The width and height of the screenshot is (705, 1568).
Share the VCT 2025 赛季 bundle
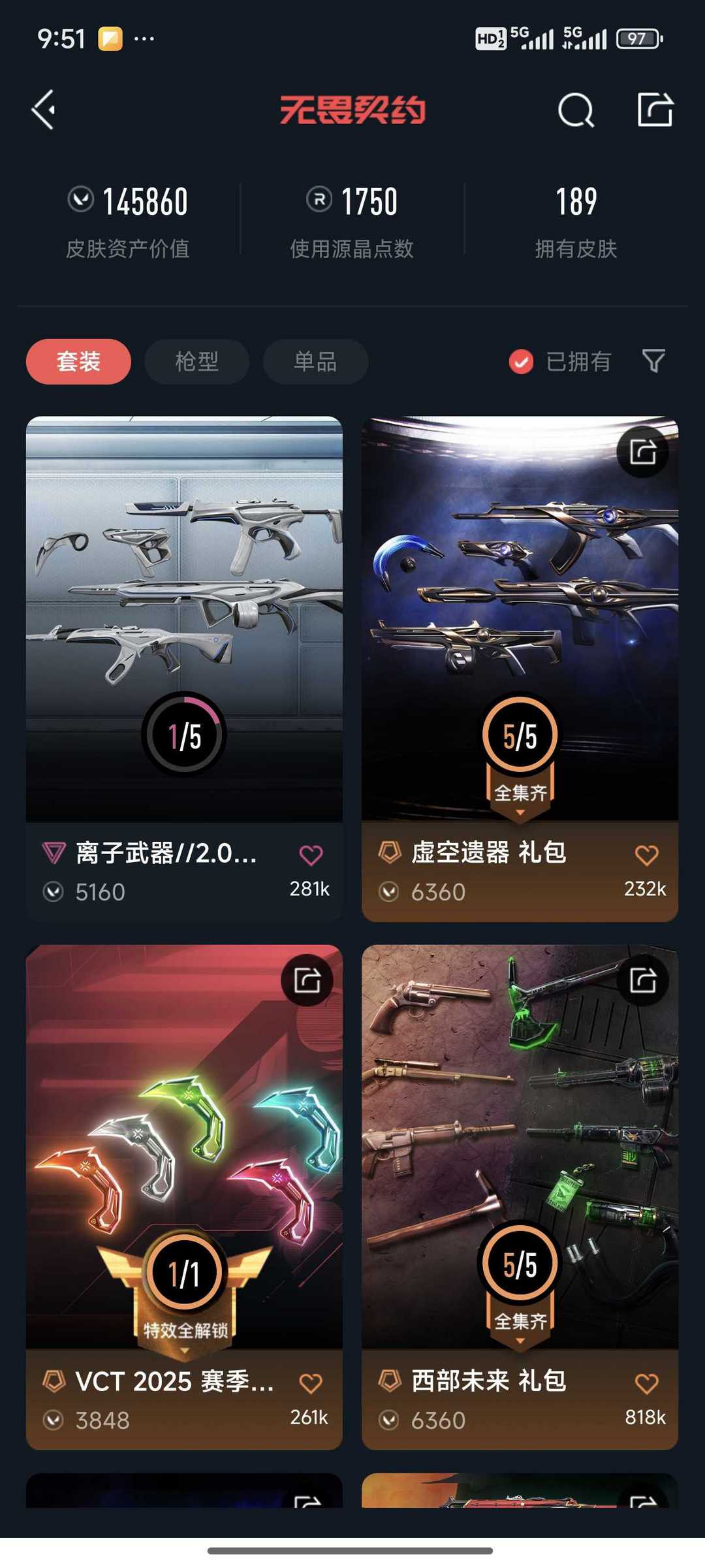(x=307, y=980)
